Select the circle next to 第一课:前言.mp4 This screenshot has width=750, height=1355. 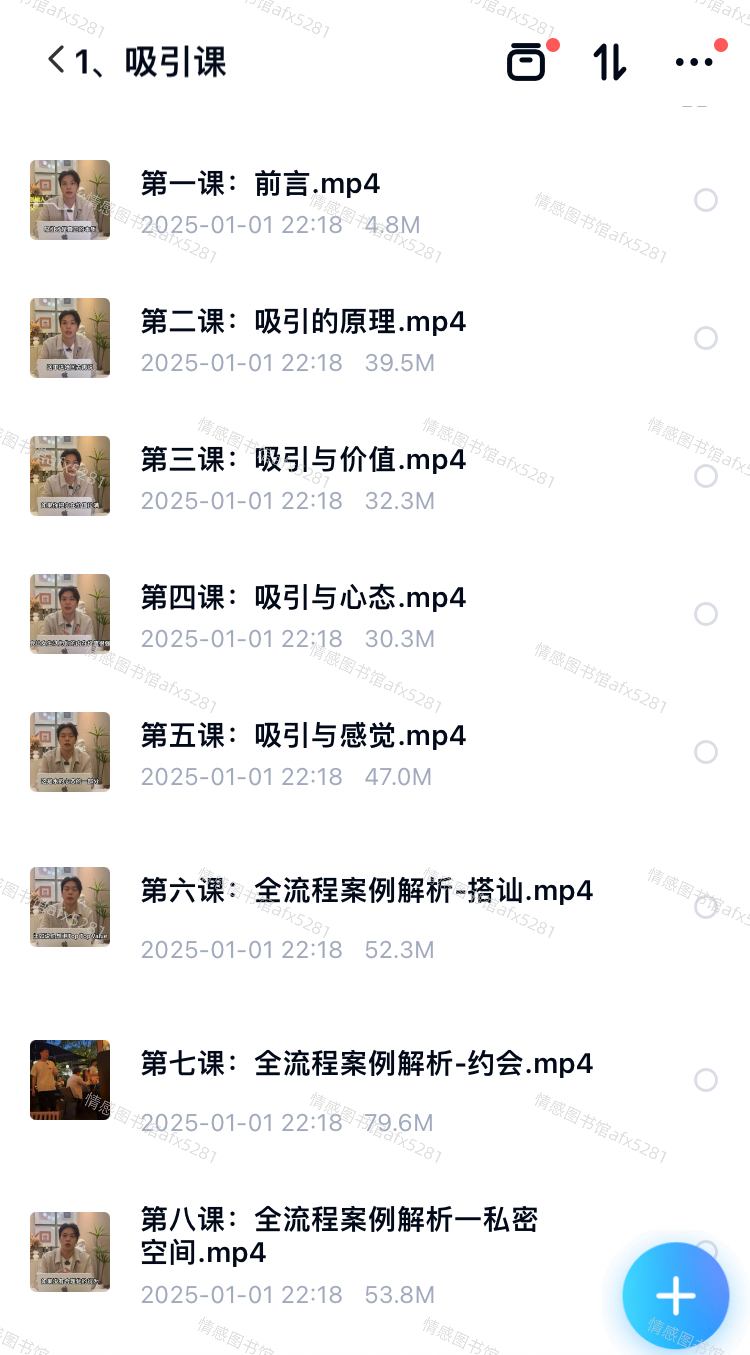(x=706, y=200)
